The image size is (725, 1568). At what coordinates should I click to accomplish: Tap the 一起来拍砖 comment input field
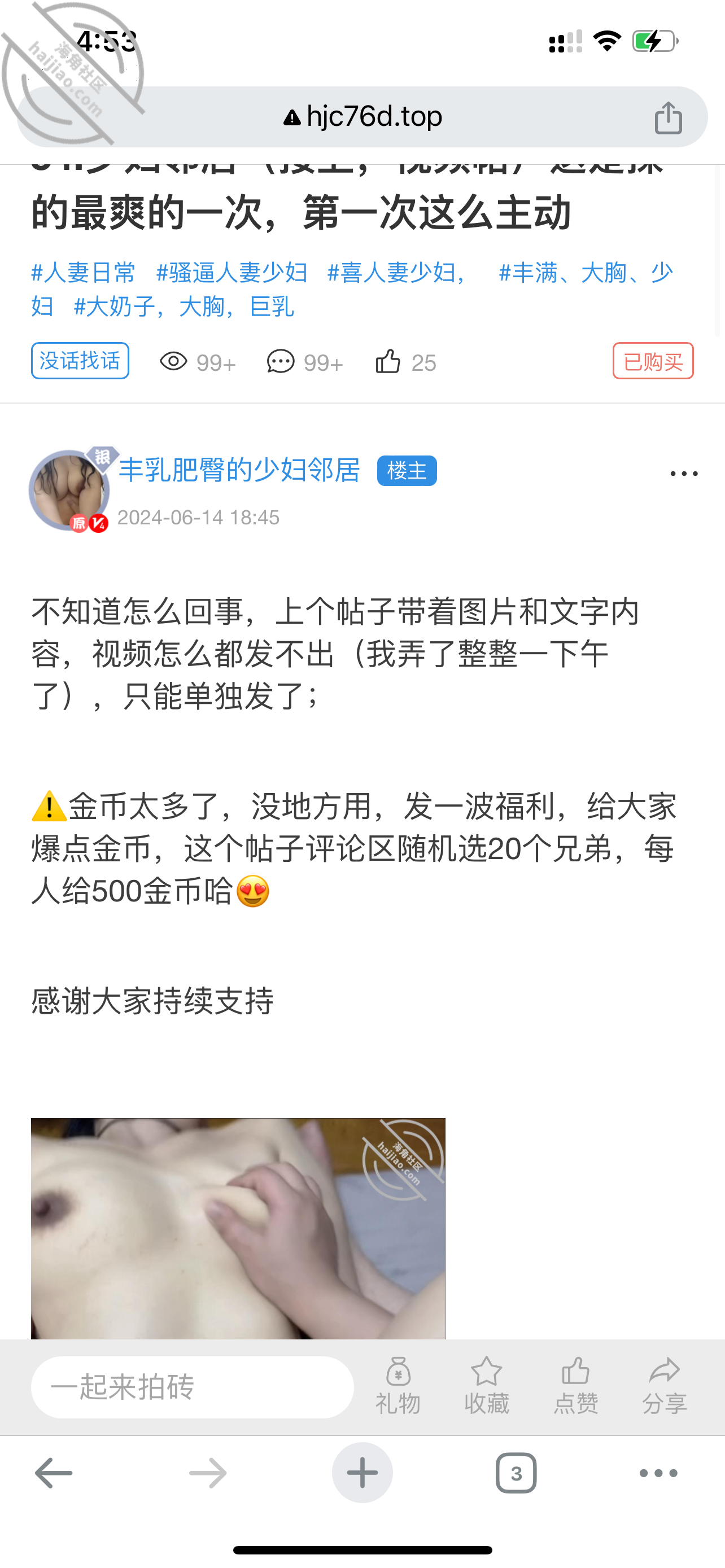[x=193, y=1387]
